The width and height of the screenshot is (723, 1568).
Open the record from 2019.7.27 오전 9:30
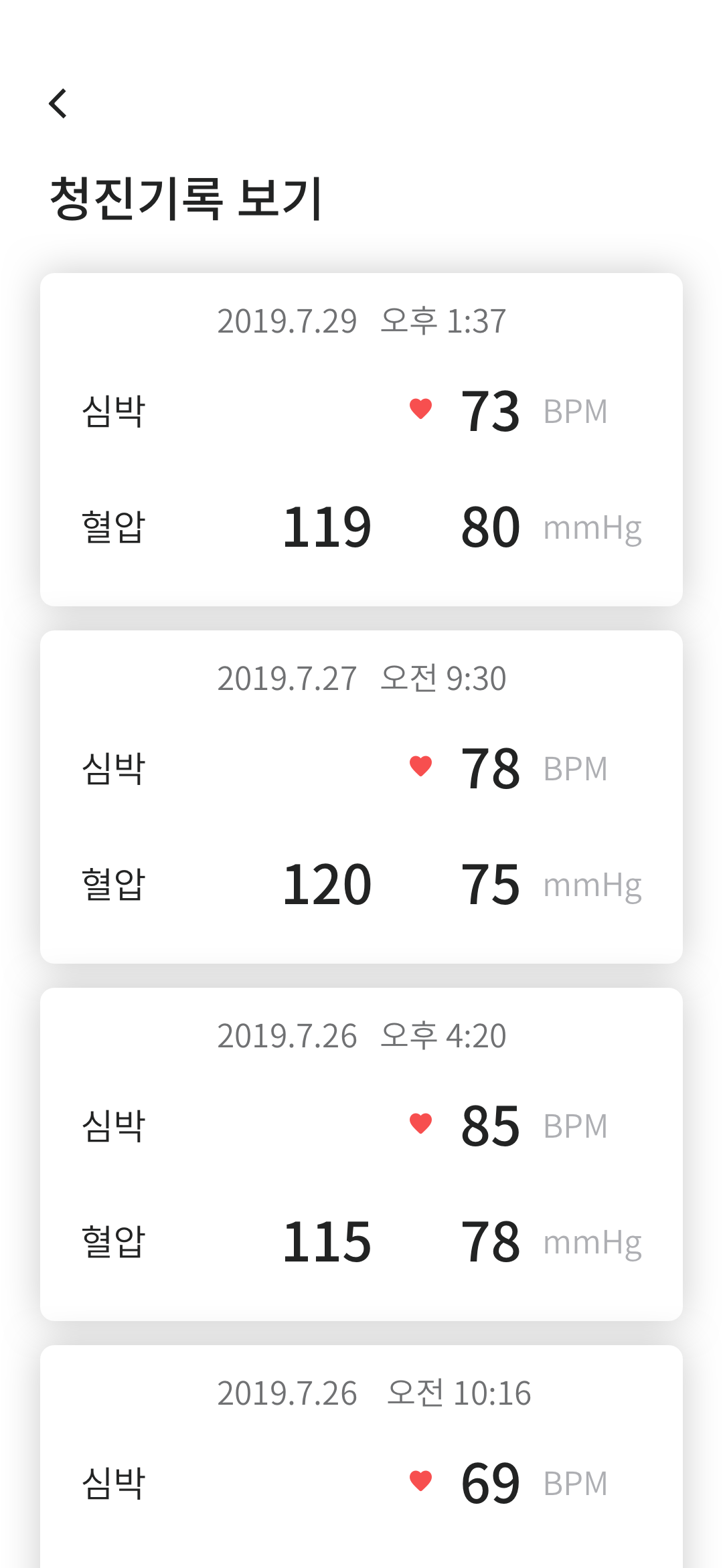click(x=361, y=796)
